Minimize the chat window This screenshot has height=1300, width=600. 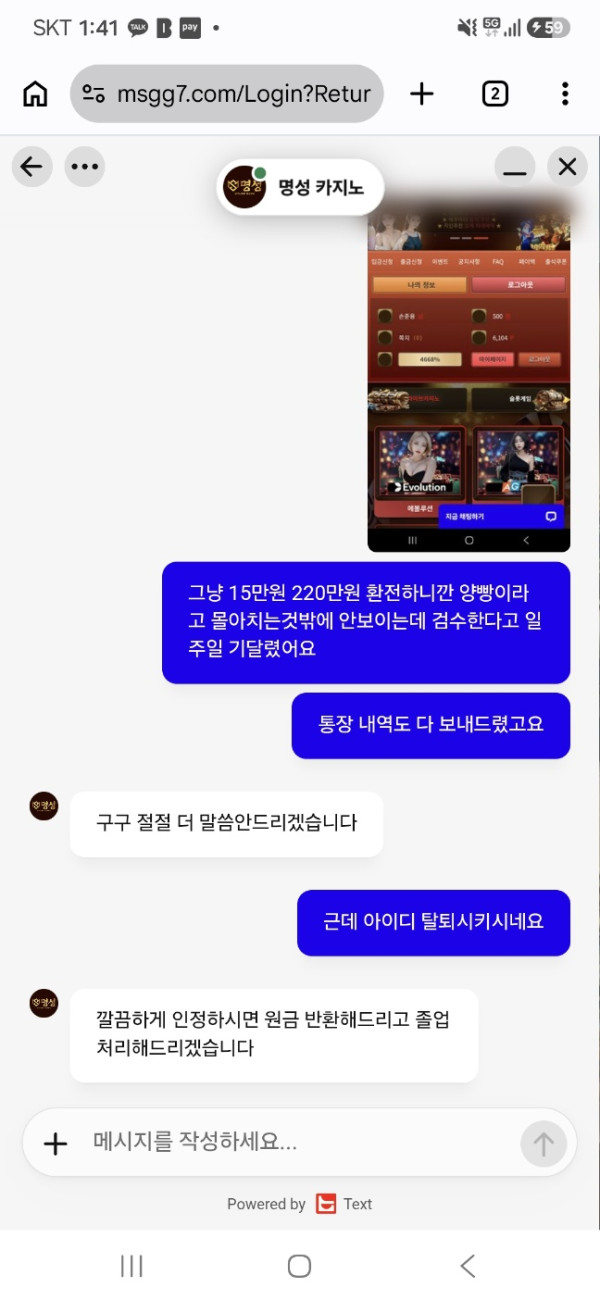pos(515,167)
